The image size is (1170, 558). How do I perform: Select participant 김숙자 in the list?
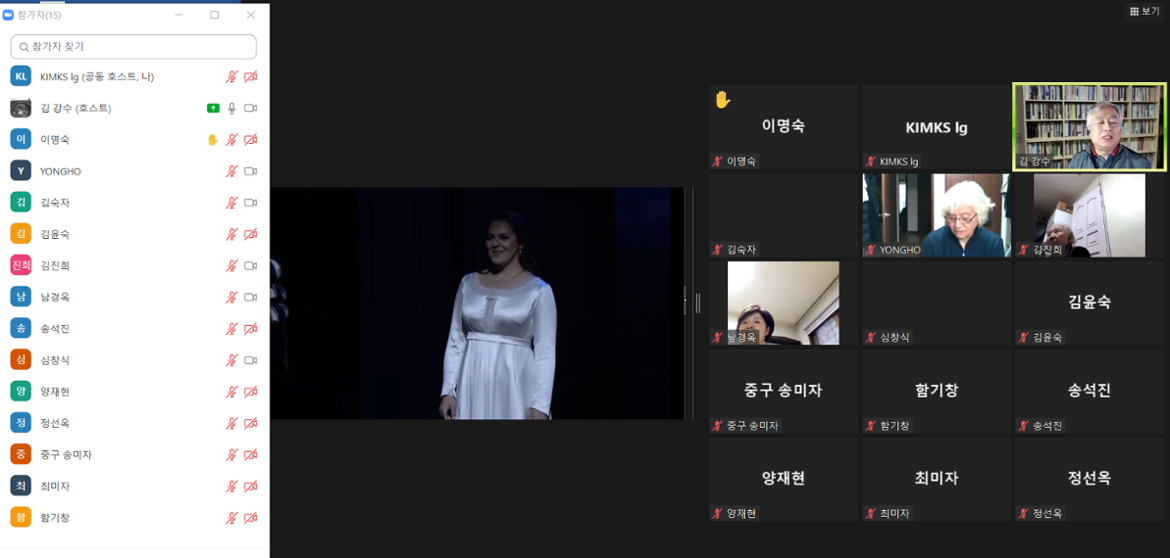55,203
